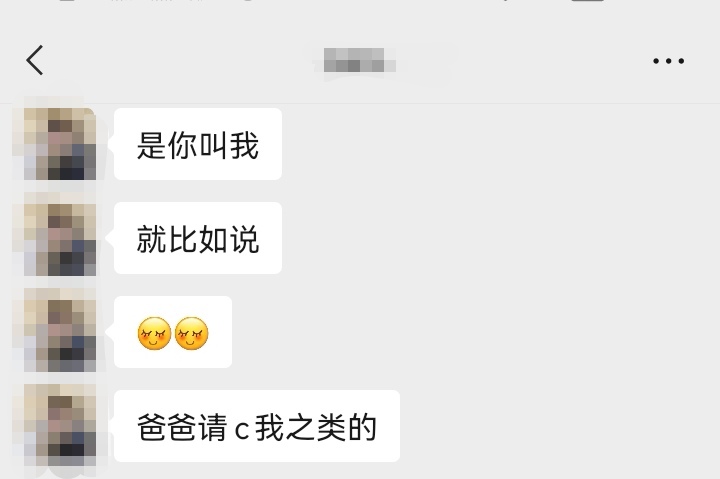Tap the avatar beside message 是你叫我
720x479 pixels.
pos(58,145)
